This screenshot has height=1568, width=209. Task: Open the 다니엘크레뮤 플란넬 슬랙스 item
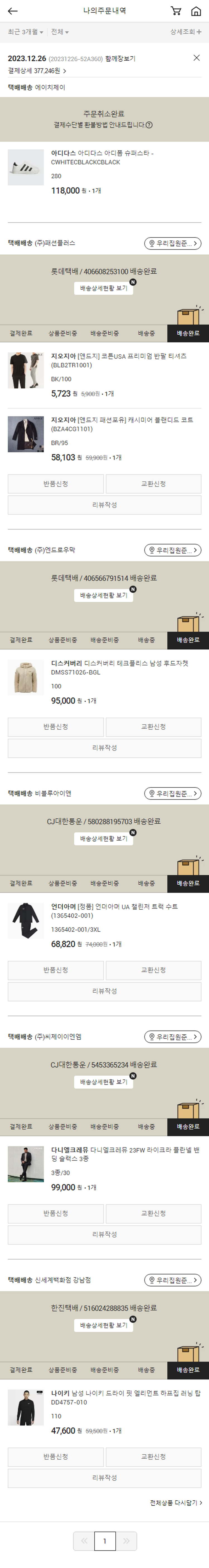pyautogui.click(x=125, y=1154)
